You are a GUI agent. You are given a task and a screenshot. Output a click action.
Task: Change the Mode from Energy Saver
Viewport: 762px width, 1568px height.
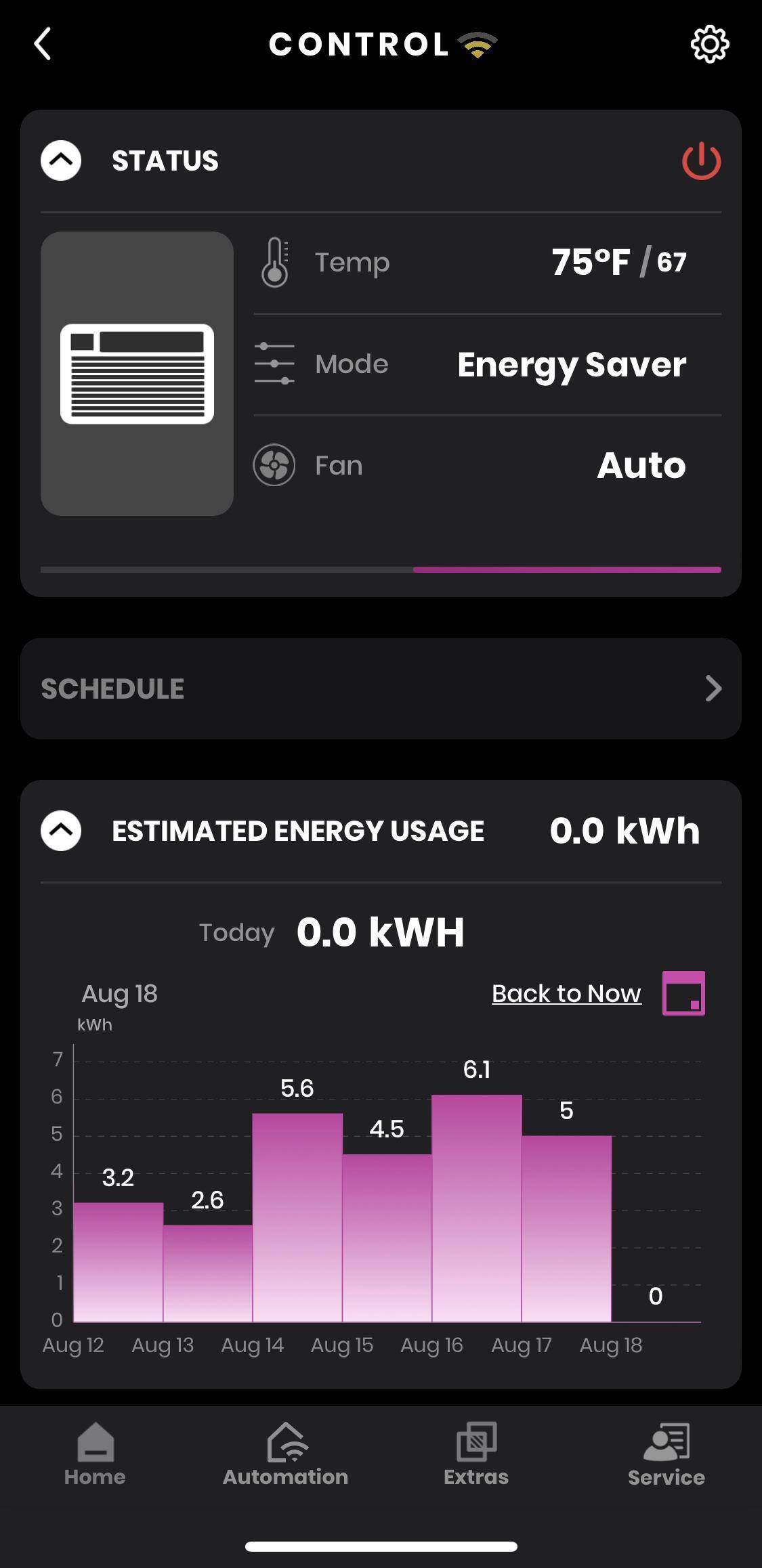[x=486, y=364]
